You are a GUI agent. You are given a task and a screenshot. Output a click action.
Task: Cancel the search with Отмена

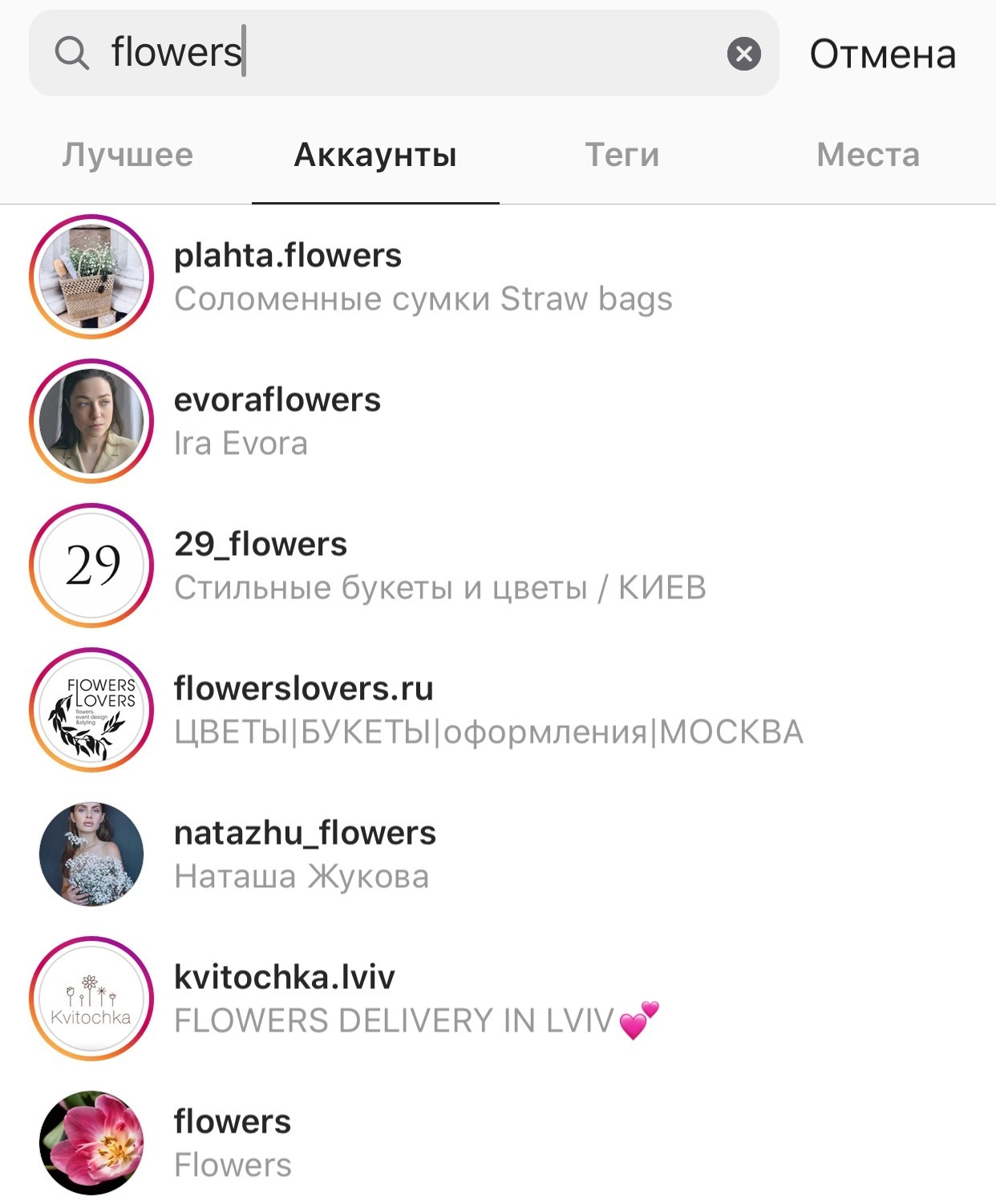[882, 55]
